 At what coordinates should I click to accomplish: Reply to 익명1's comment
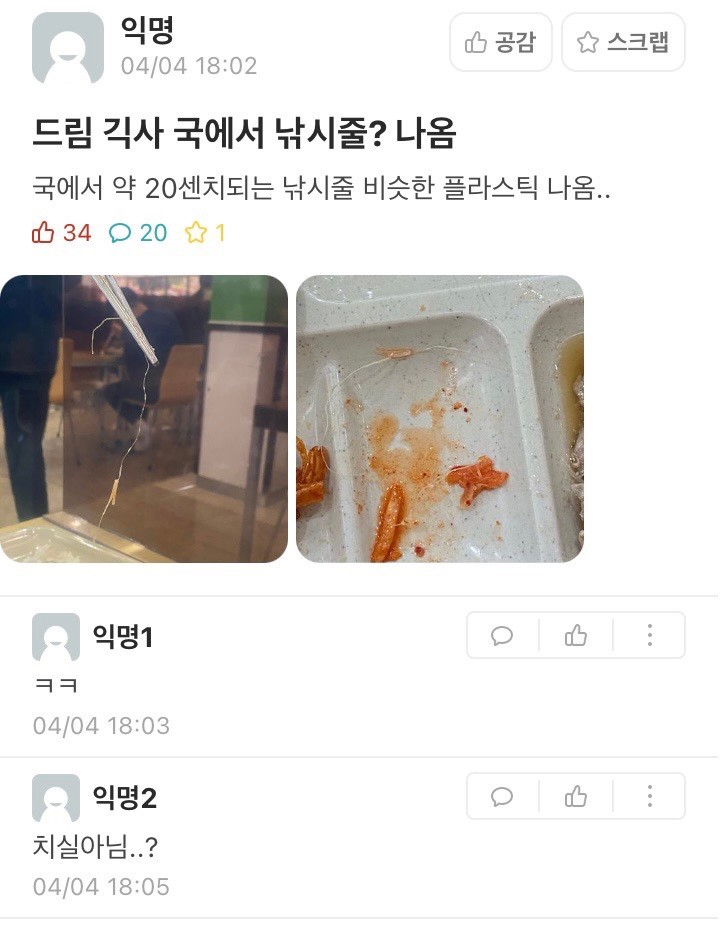(x=502, y=635)
